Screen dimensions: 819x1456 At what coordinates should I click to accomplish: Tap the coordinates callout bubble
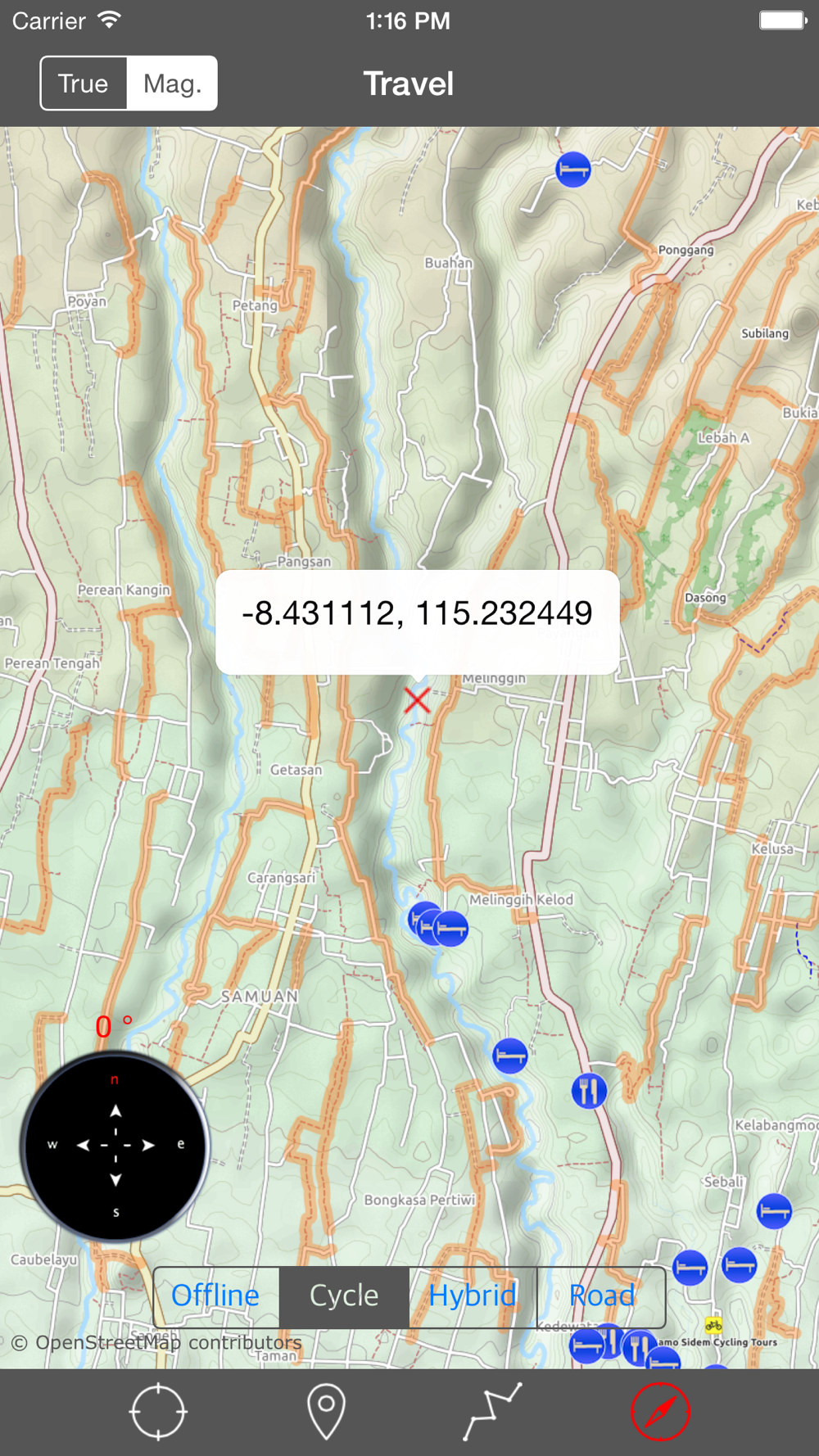coord(418,622)
